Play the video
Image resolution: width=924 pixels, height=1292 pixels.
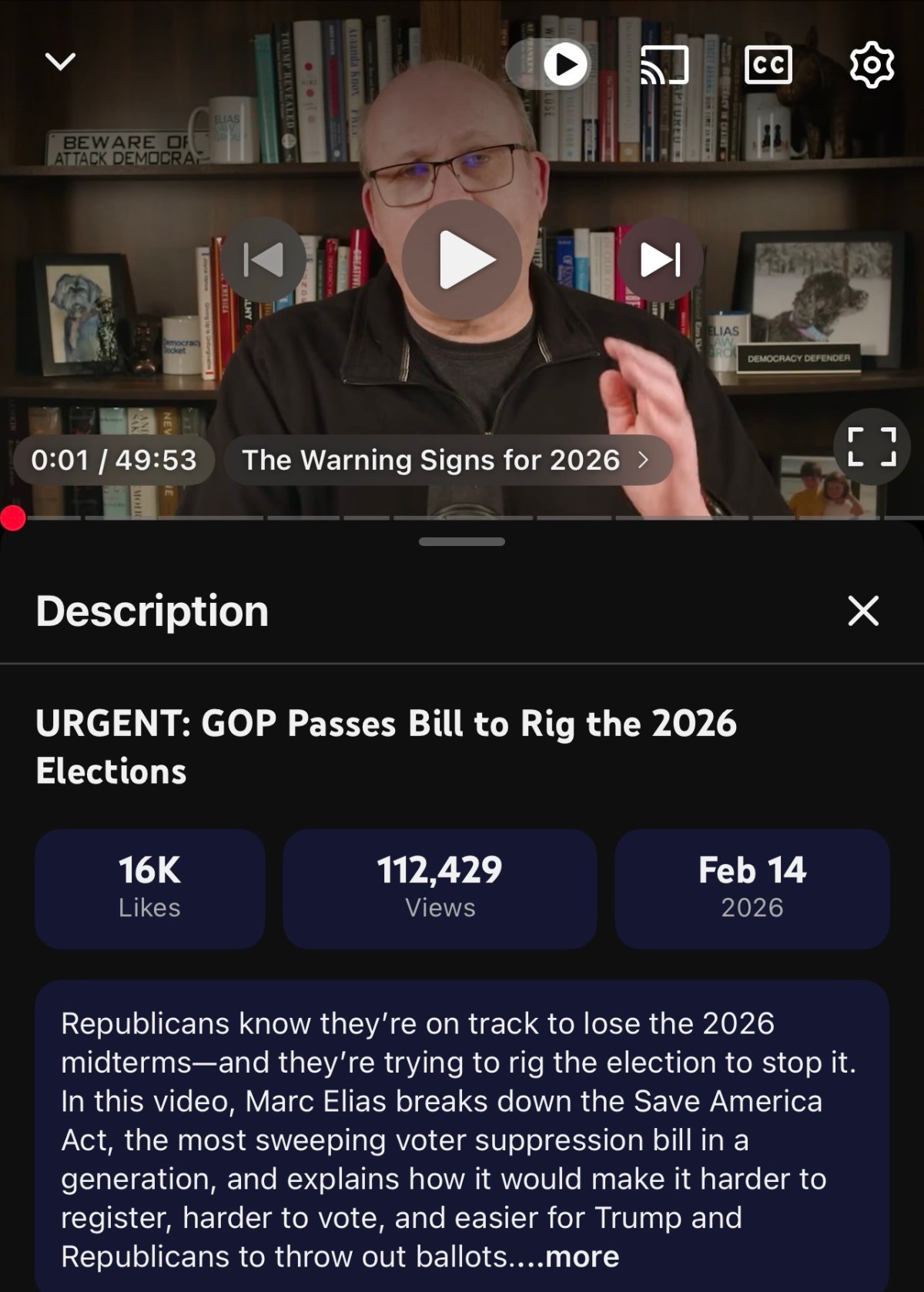tap(462, 260)
